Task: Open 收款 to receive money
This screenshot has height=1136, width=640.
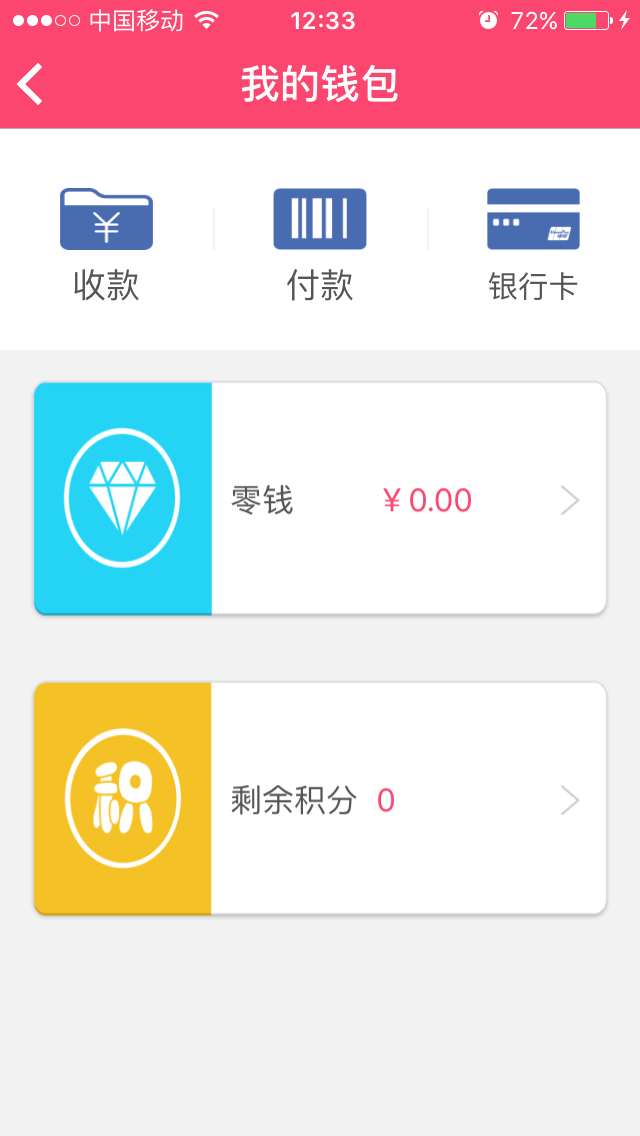Action: 106,244
